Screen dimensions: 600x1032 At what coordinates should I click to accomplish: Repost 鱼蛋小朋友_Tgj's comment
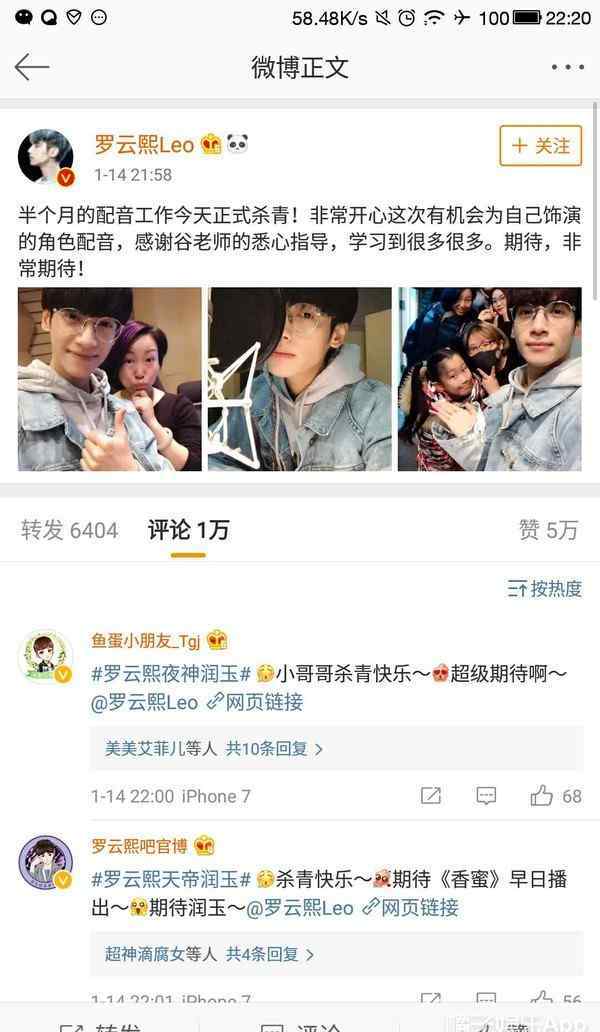pyautogui.click(x=431, y=796)
